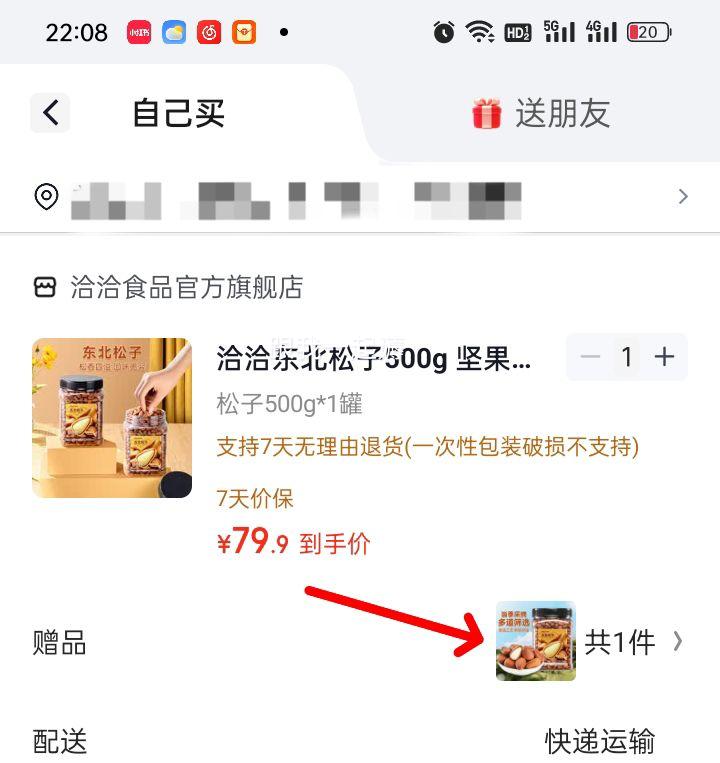Decrease quantity with the minus button
The height and width of the screenshot is (763, 720).
[590, 357]
